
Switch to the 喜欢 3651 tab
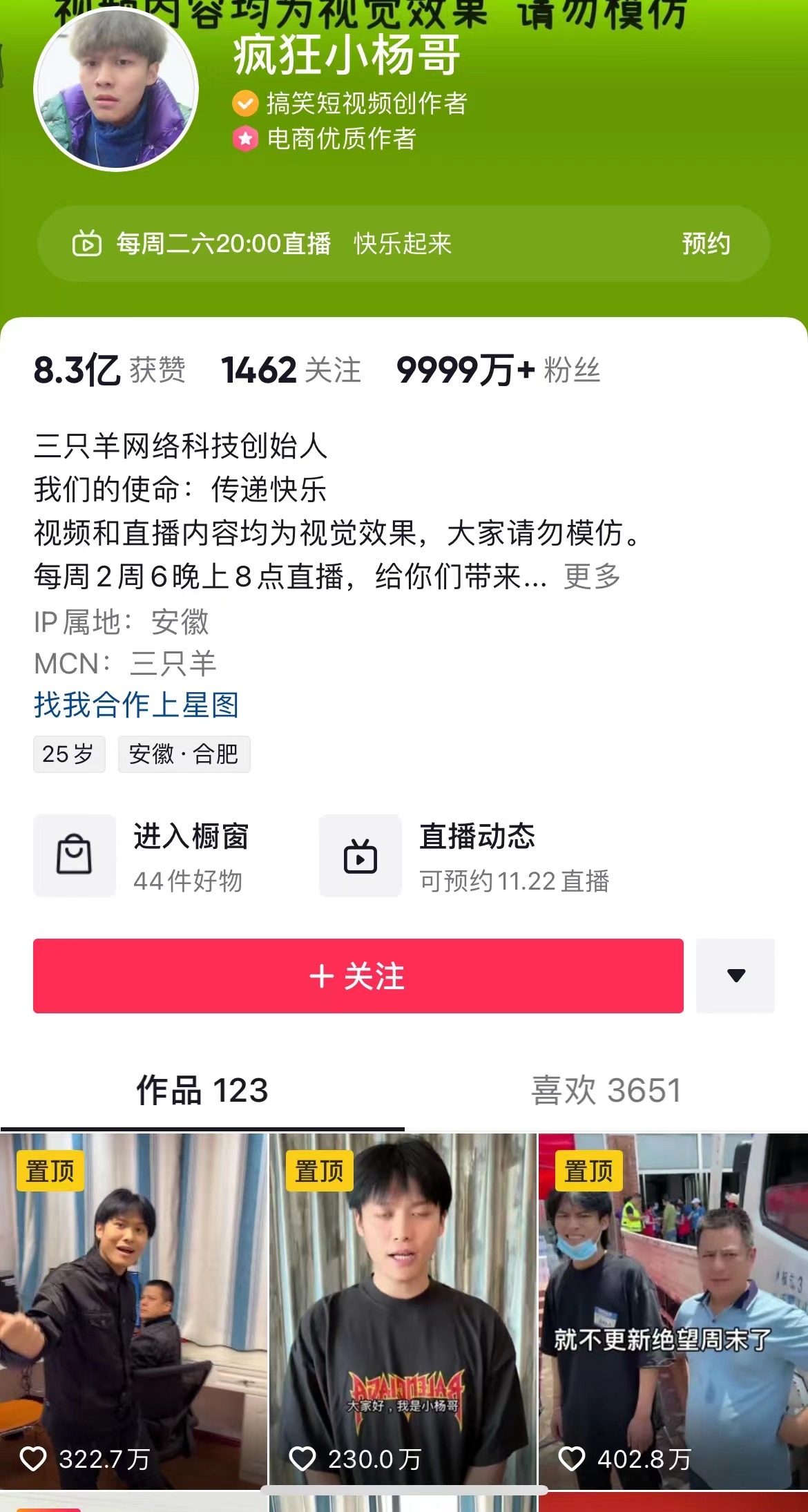click(606, 1091)
